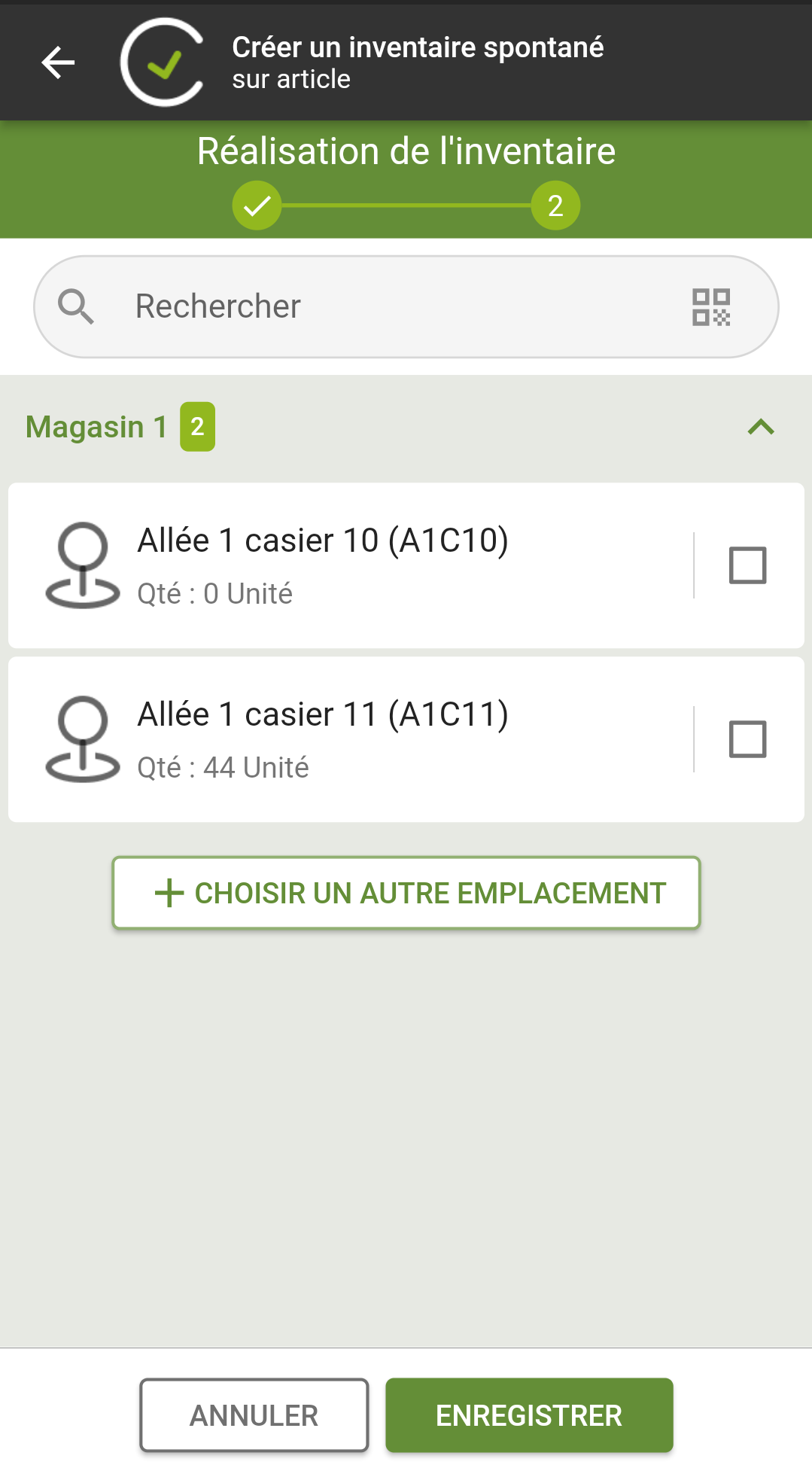This screenshot has width=812, height=1480.
Task: Check the box for Allée 1 casier 11
Action: point(747,739)
